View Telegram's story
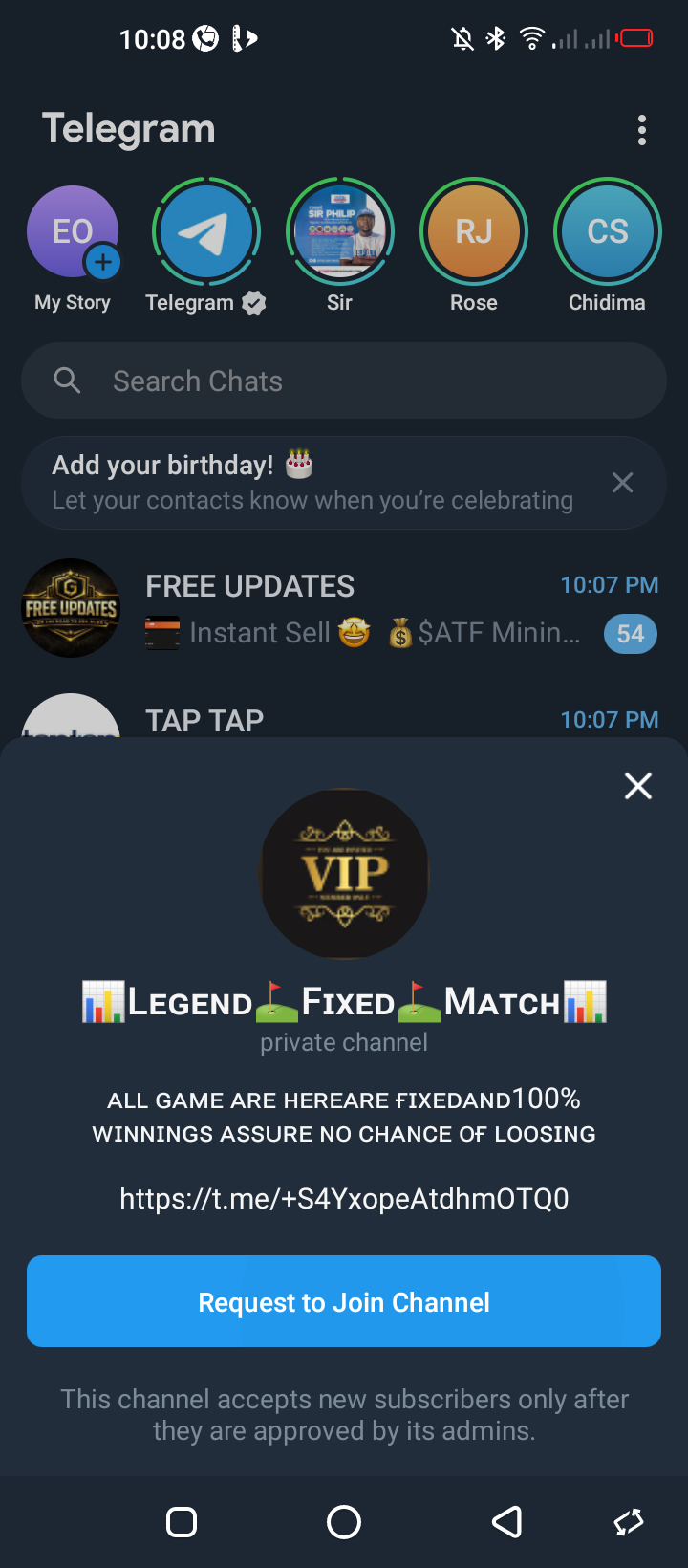Viewport: 688px width, 1568px height. coord(205,233)
